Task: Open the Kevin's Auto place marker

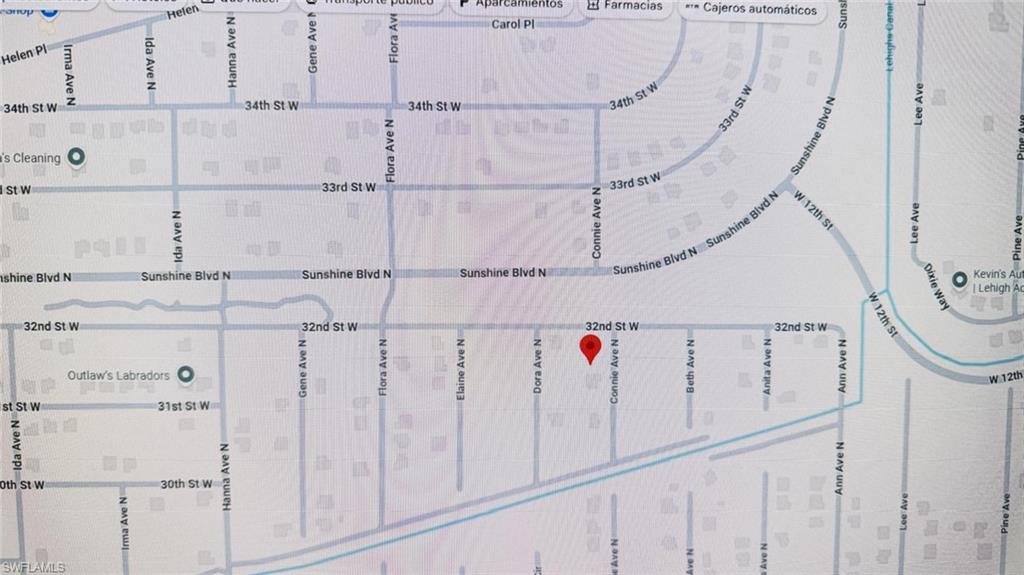Action: [960, 279]
